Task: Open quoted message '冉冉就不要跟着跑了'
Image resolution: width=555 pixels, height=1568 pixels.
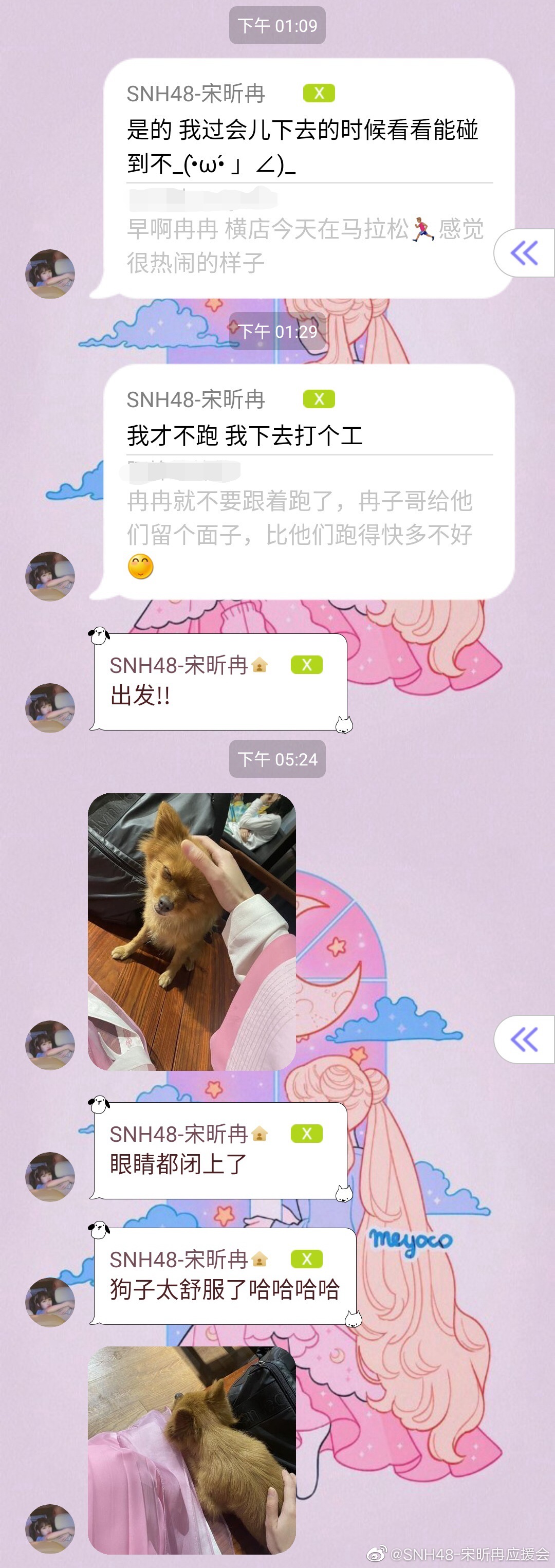Action: (x=300, y=517)
